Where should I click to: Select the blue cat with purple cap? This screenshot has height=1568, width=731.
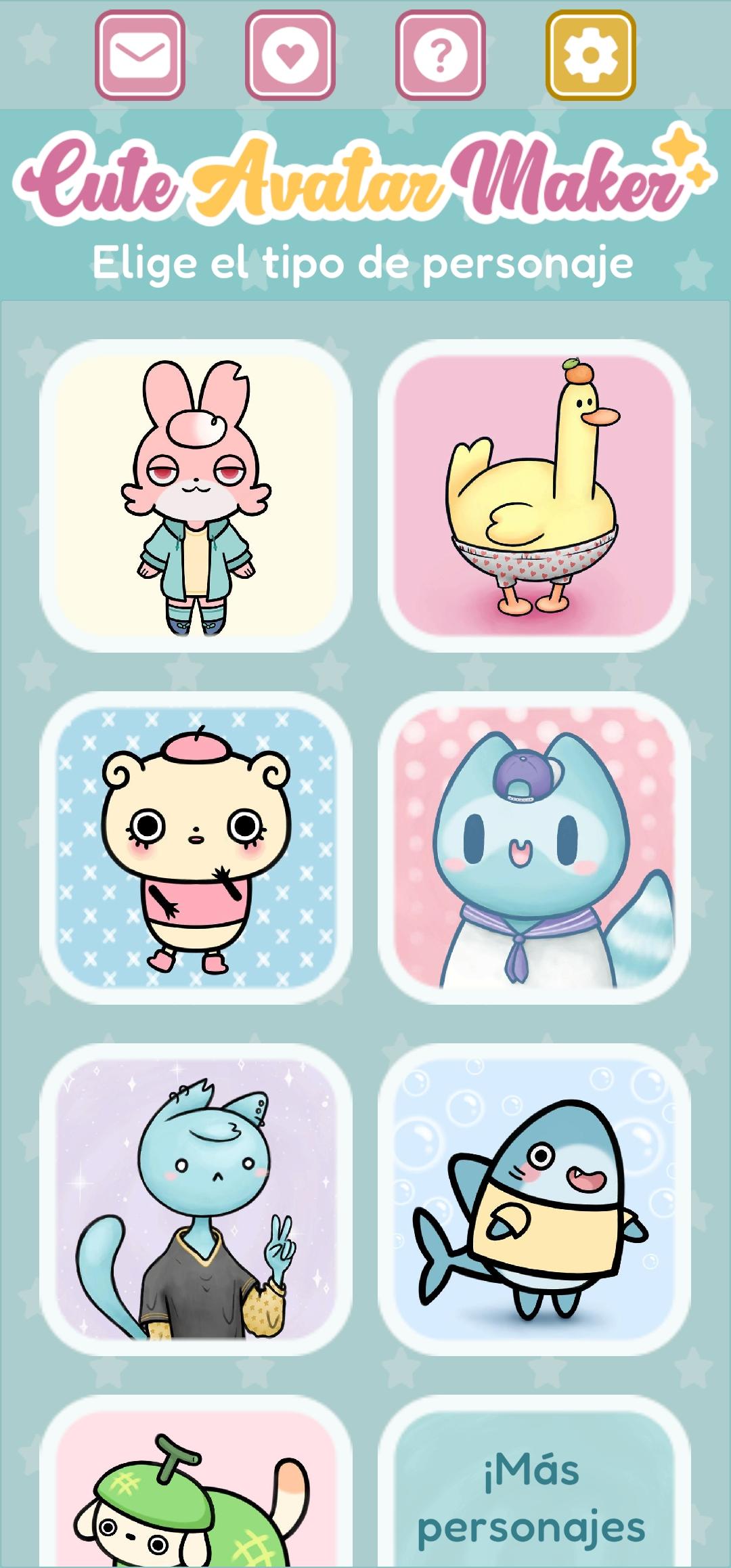point(534,848)
